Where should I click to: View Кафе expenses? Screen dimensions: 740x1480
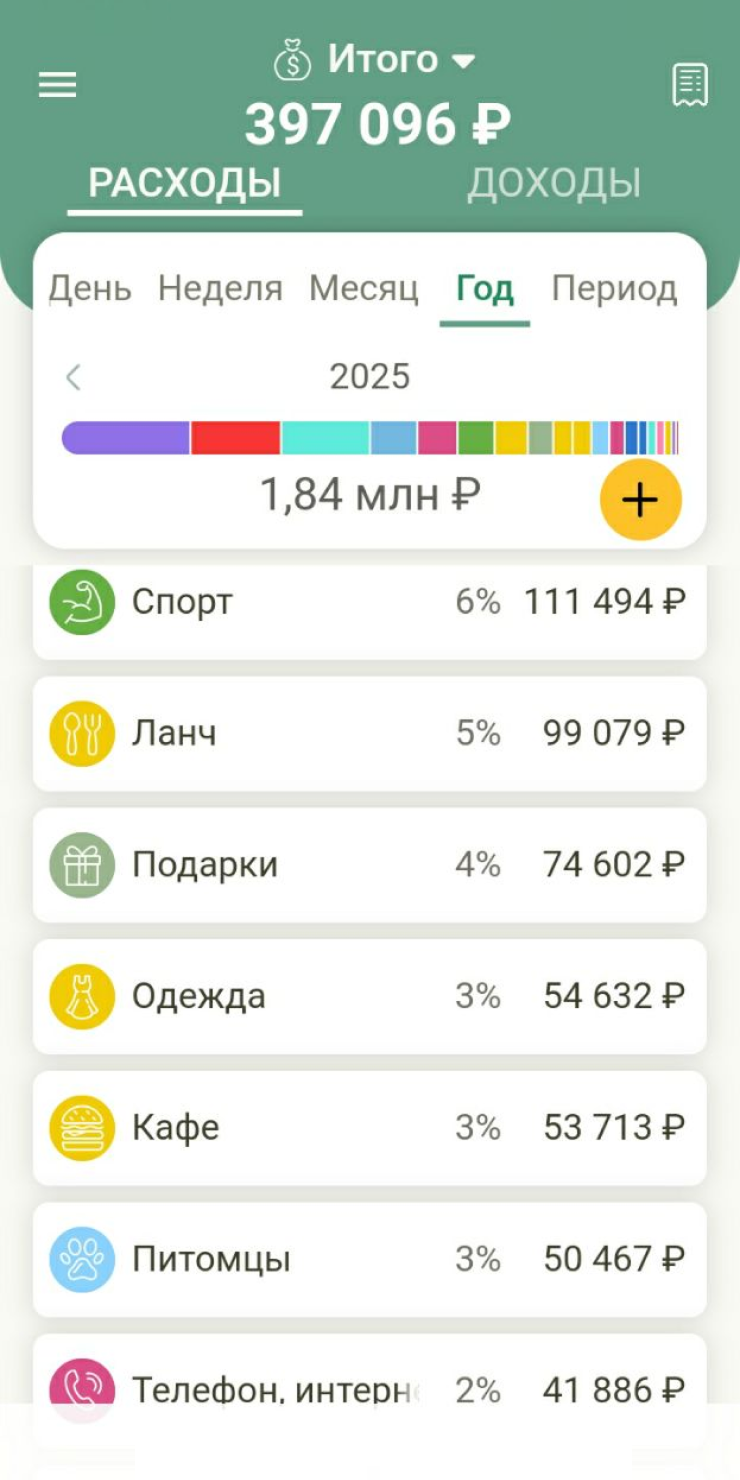tap(370, 1127)
